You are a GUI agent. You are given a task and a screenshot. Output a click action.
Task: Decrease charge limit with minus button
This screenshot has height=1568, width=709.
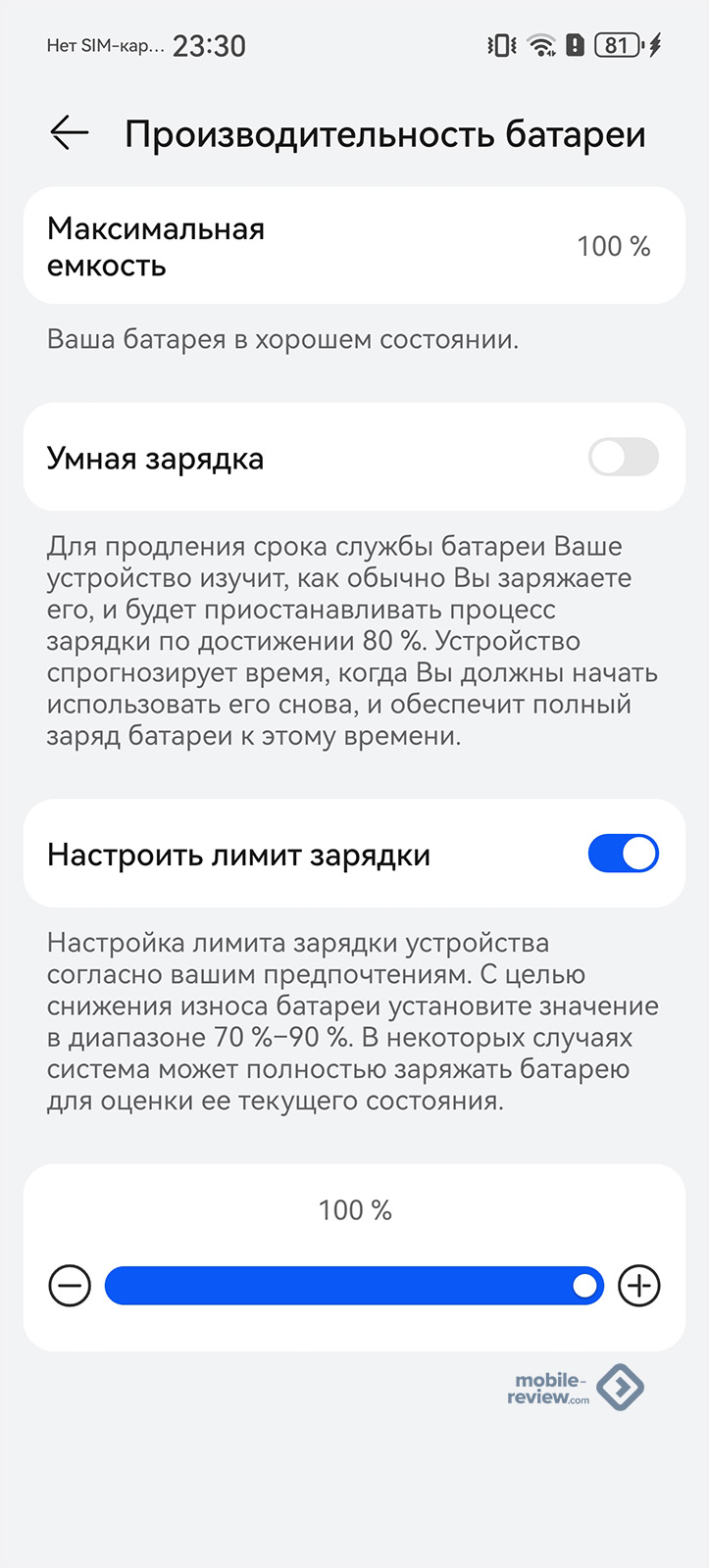click(70, 1286)
